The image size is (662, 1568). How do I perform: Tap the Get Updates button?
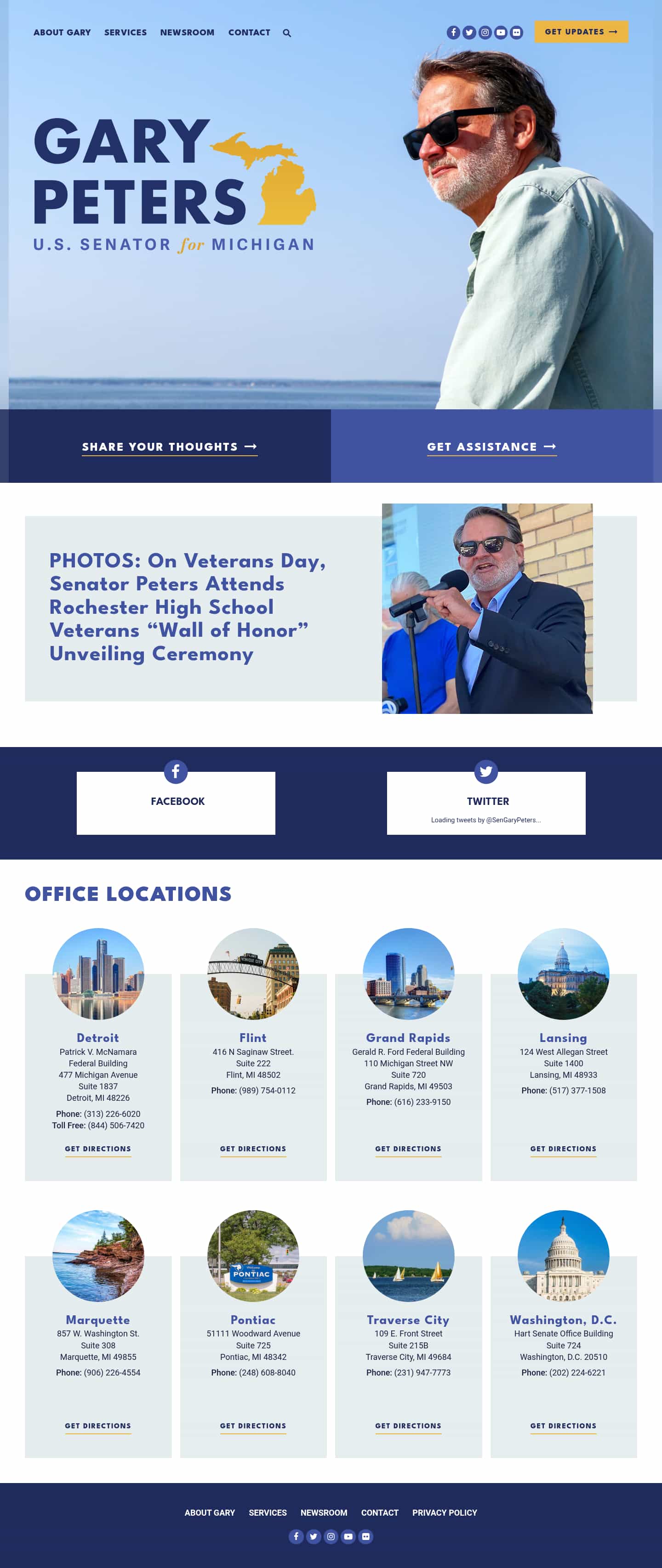click(x=580, y=32)
